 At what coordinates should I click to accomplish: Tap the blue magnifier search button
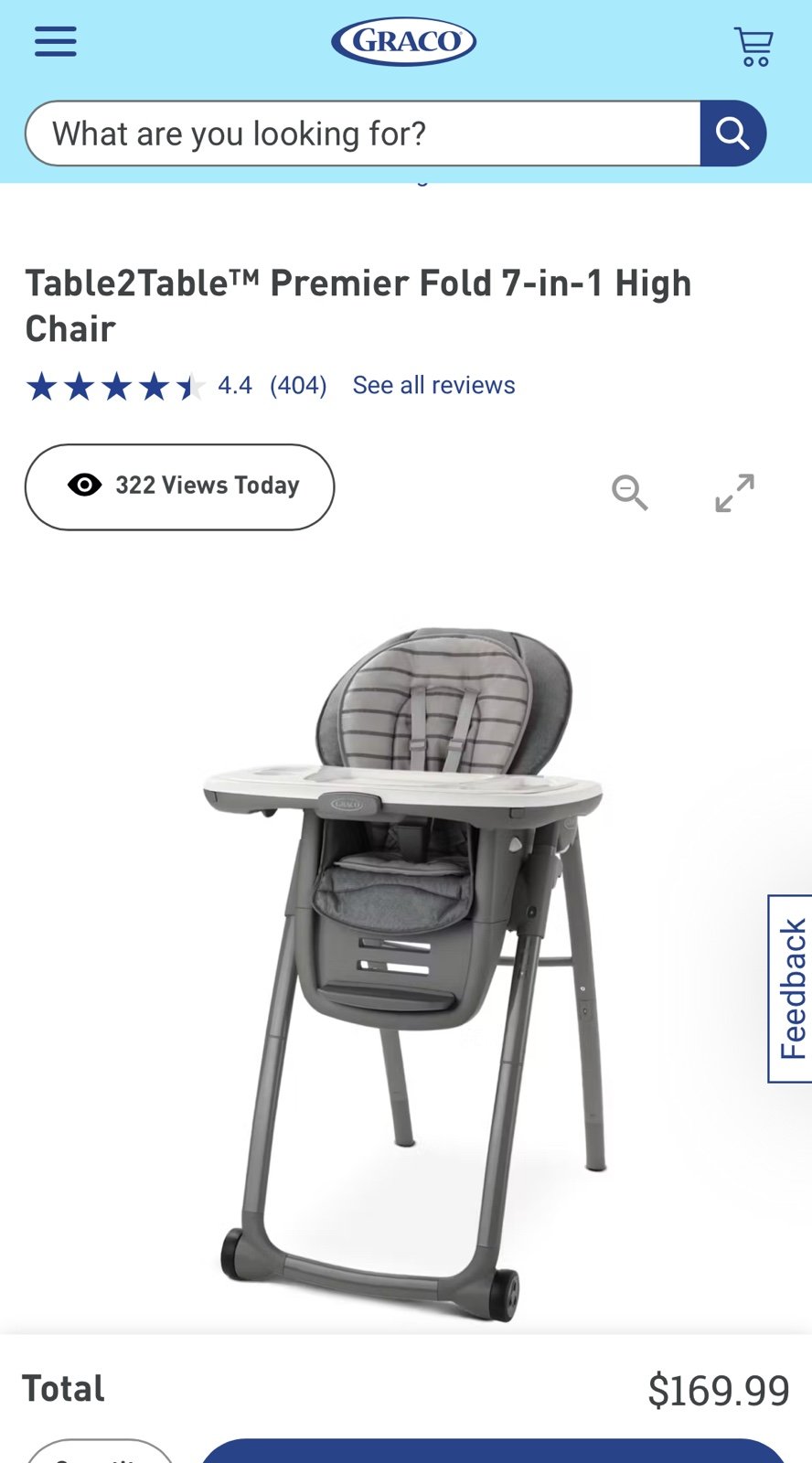tap(732, 133)
